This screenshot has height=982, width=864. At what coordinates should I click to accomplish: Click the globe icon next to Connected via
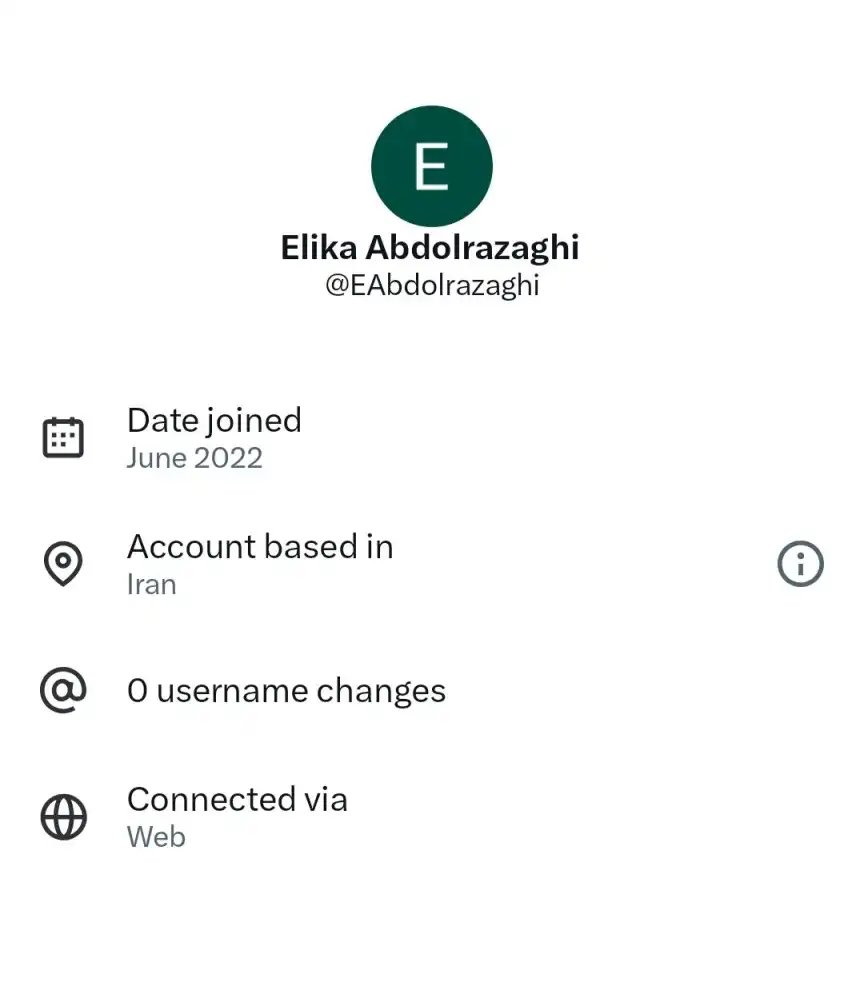point(64,816)
